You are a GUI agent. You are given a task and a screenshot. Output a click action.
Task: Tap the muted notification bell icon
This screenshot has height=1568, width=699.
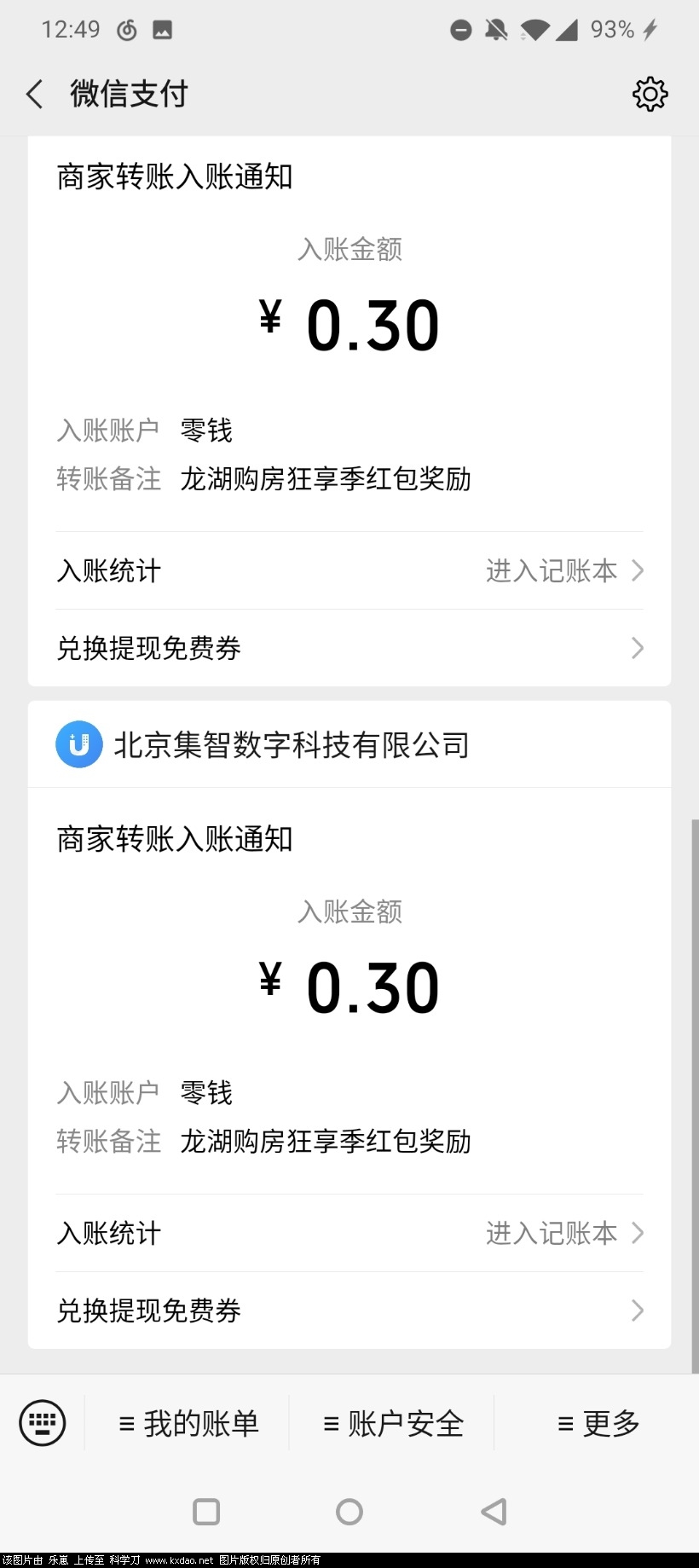(495, 29)
